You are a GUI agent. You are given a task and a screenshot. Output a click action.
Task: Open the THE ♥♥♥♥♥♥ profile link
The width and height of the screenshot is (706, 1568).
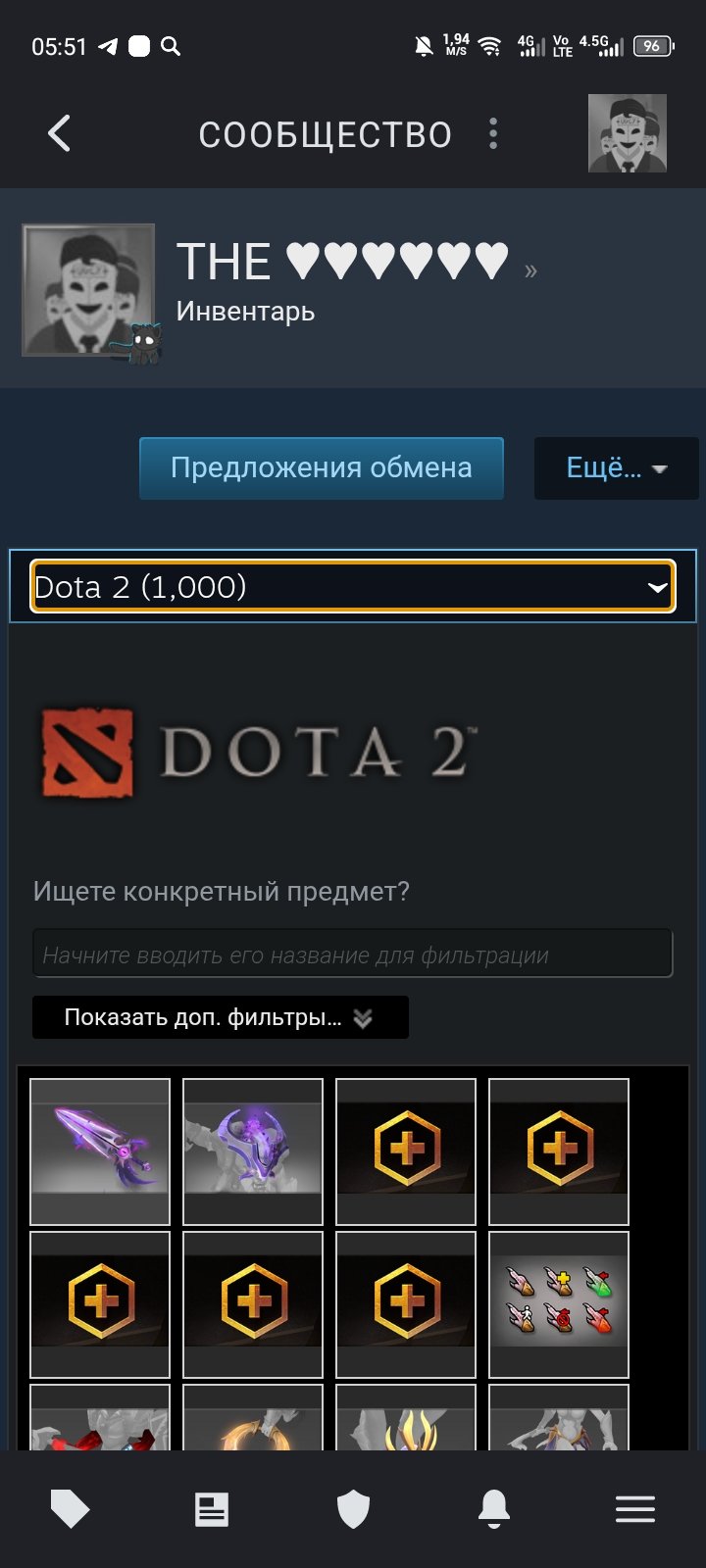coord(343,262)
